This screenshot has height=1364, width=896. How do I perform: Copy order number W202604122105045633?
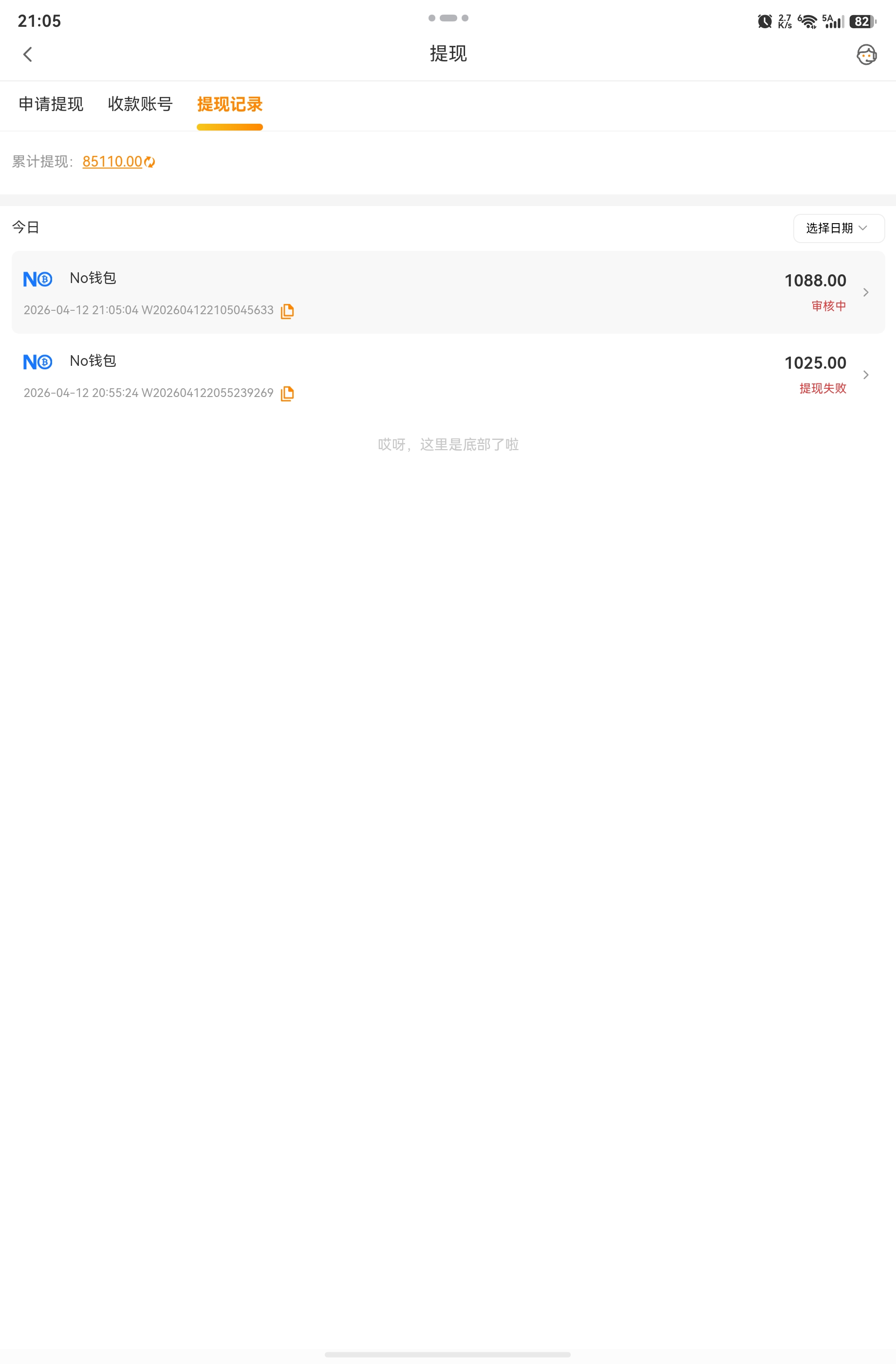287,311
